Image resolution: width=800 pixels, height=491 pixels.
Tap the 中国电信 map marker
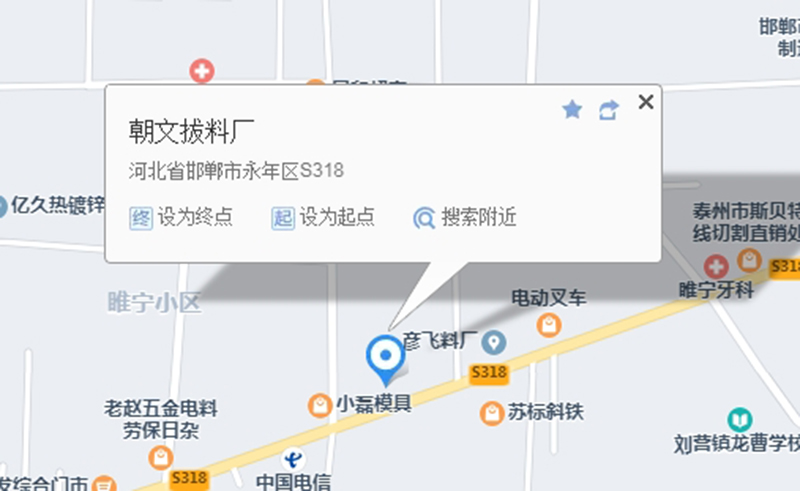coord(293,459)
